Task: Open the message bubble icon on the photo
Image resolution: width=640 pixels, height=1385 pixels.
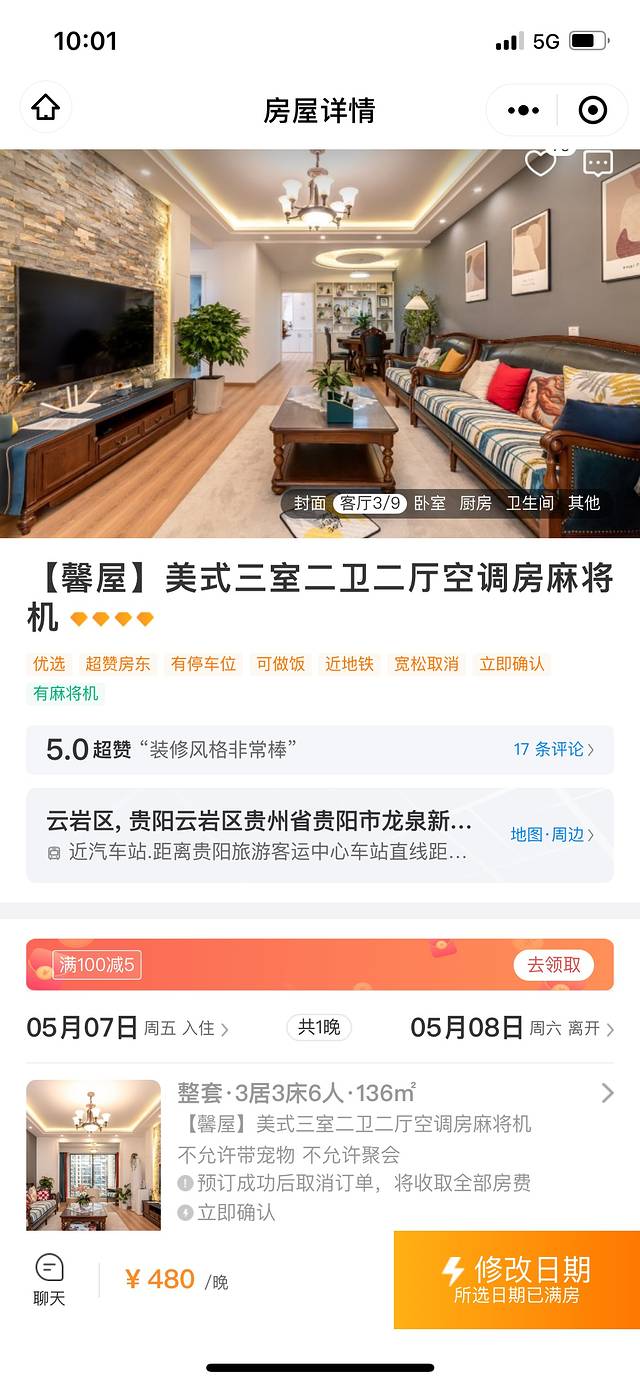Action: [598, 163]
